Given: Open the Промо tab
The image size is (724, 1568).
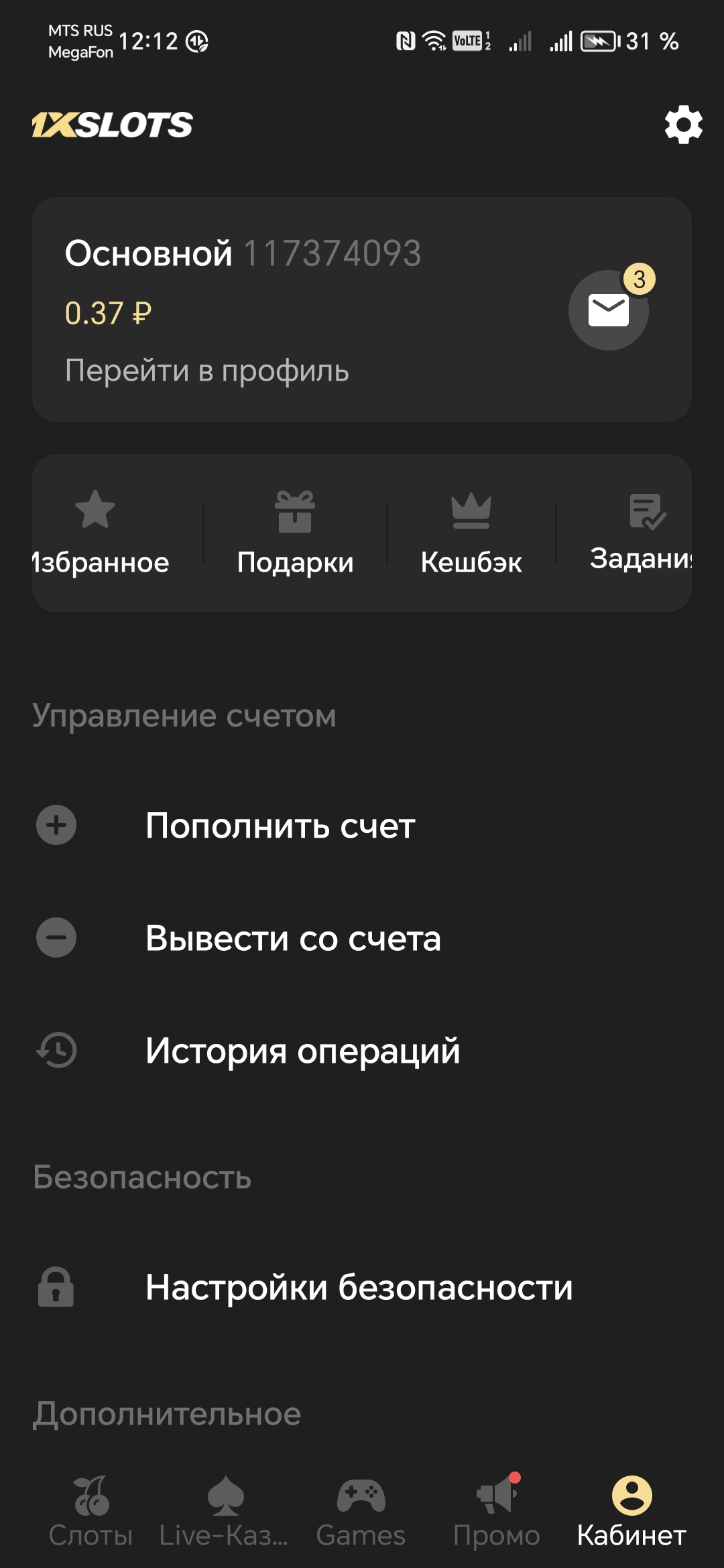Looking at the screenshot, I should click(496, 1509).
